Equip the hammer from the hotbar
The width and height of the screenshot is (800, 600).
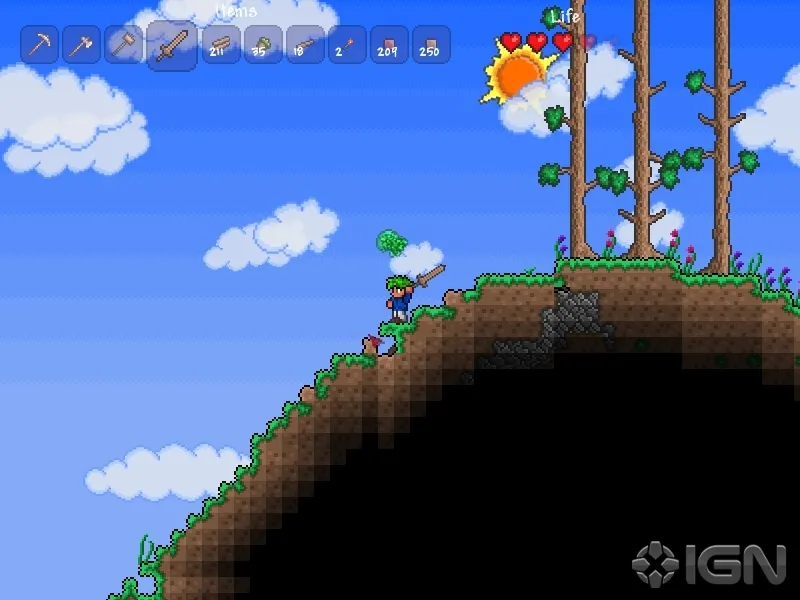pos(125,44)
